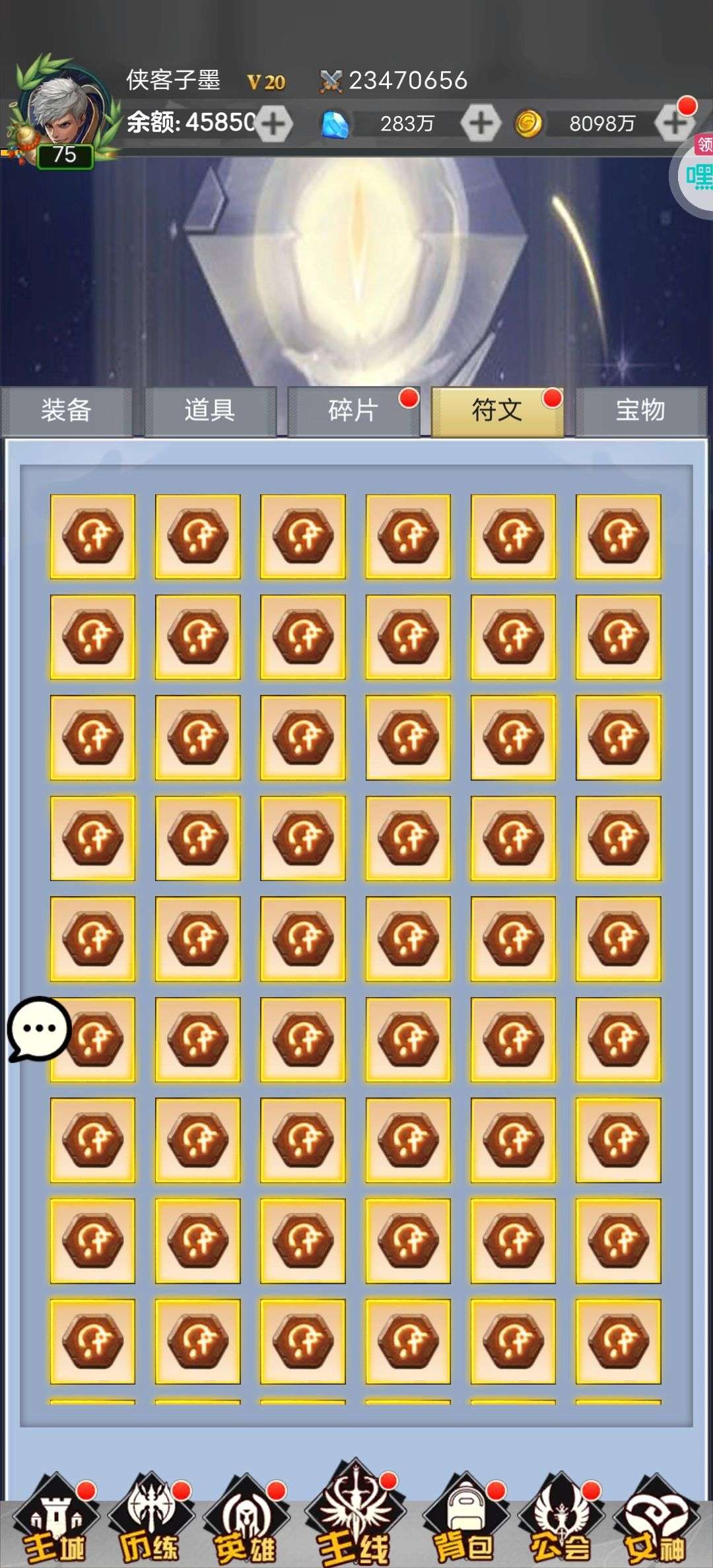Open the 历练 training section

pyautogui.click(x=151, y=1521)
